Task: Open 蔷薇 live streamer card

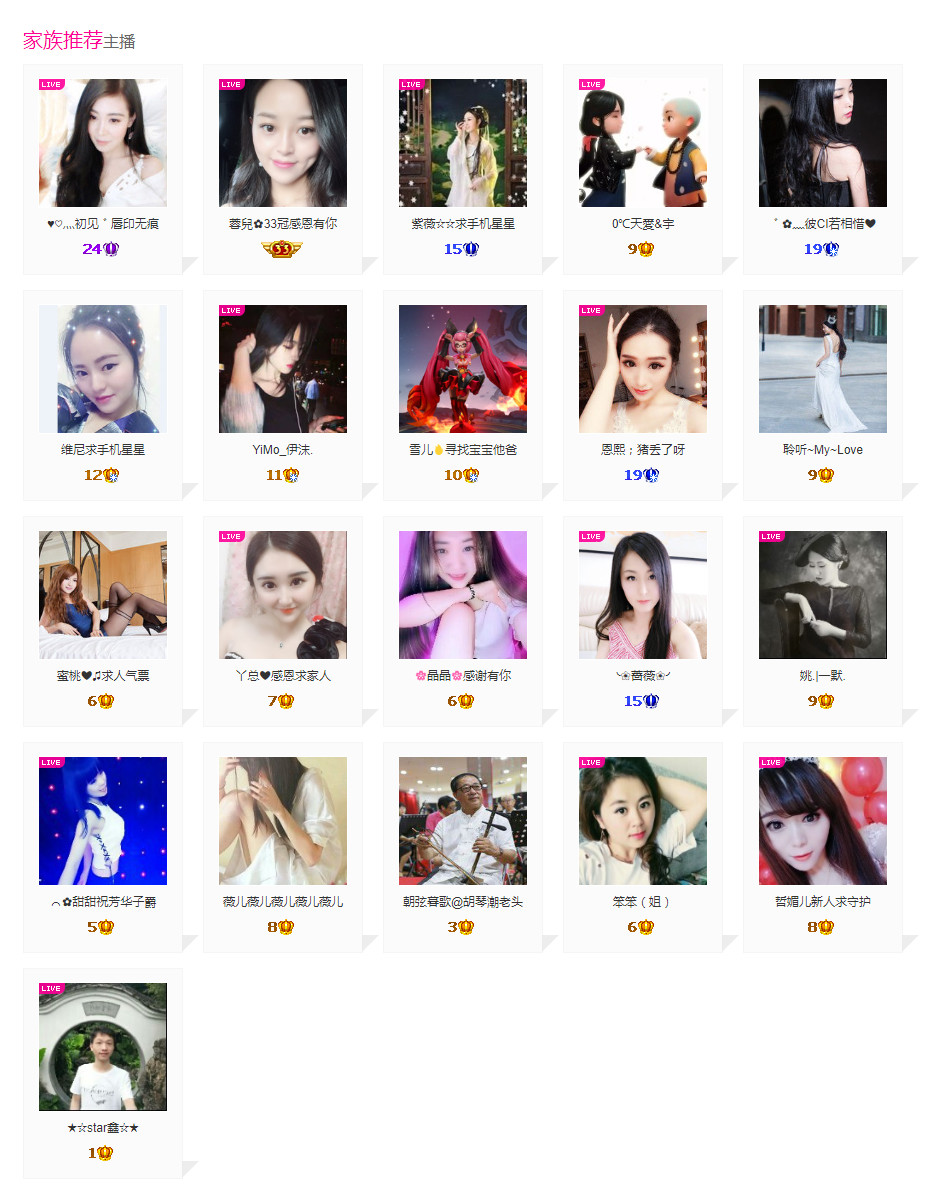Action: click(643, 595)
